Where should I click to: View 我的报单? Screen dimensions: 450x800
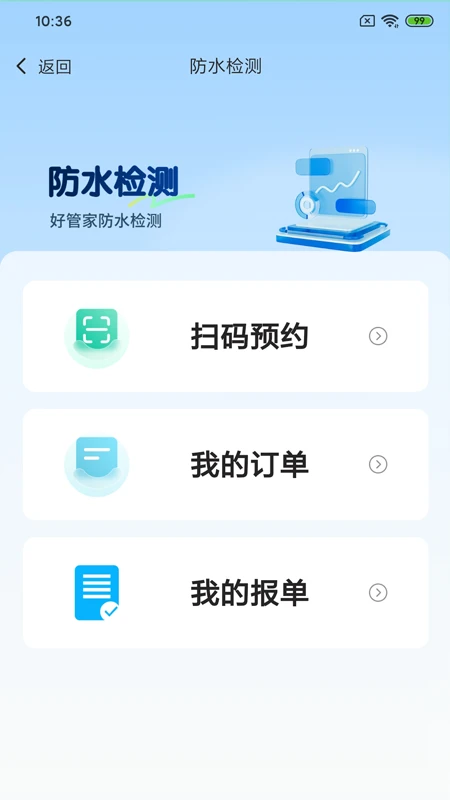tap(226, 592)
